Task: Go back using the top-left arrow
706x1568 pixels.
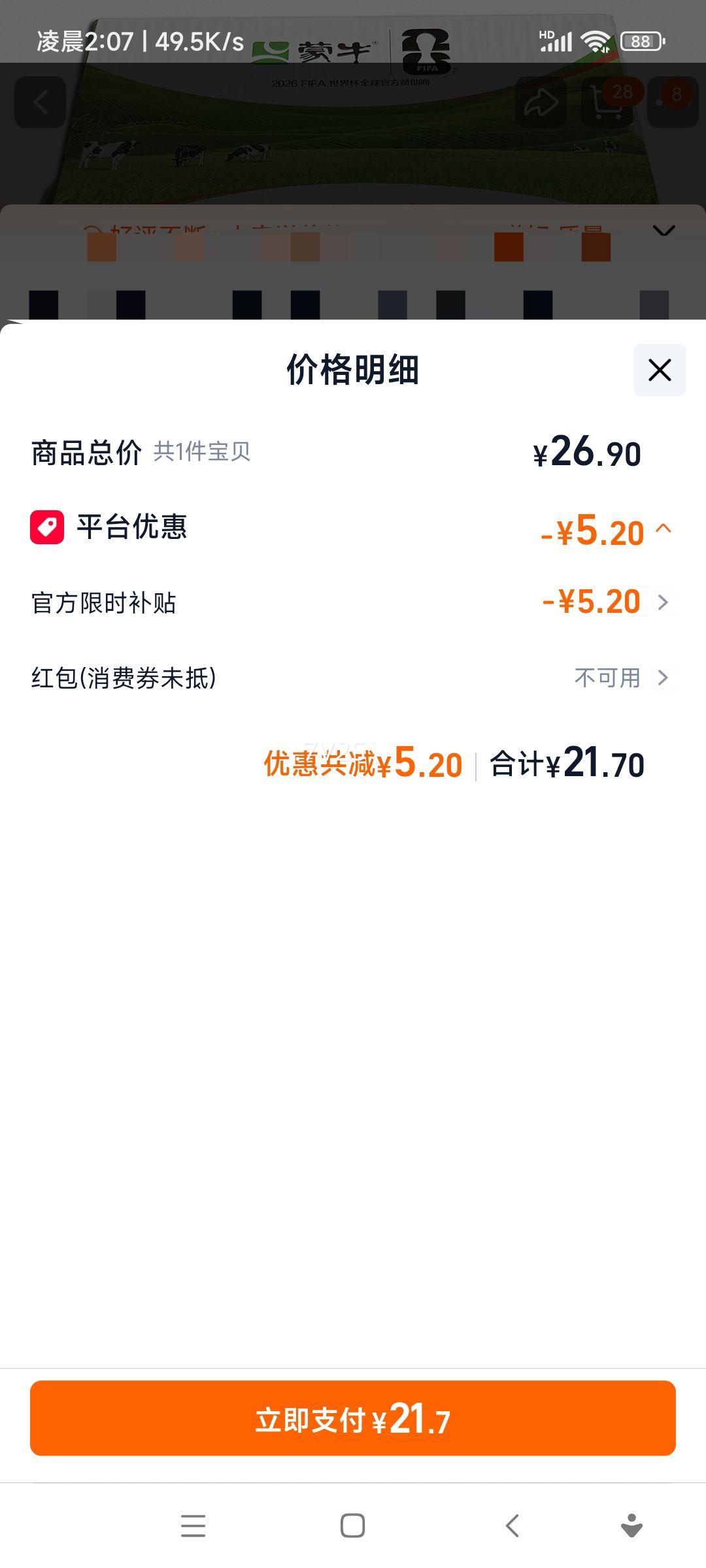Action: click(x=41, y=103)
